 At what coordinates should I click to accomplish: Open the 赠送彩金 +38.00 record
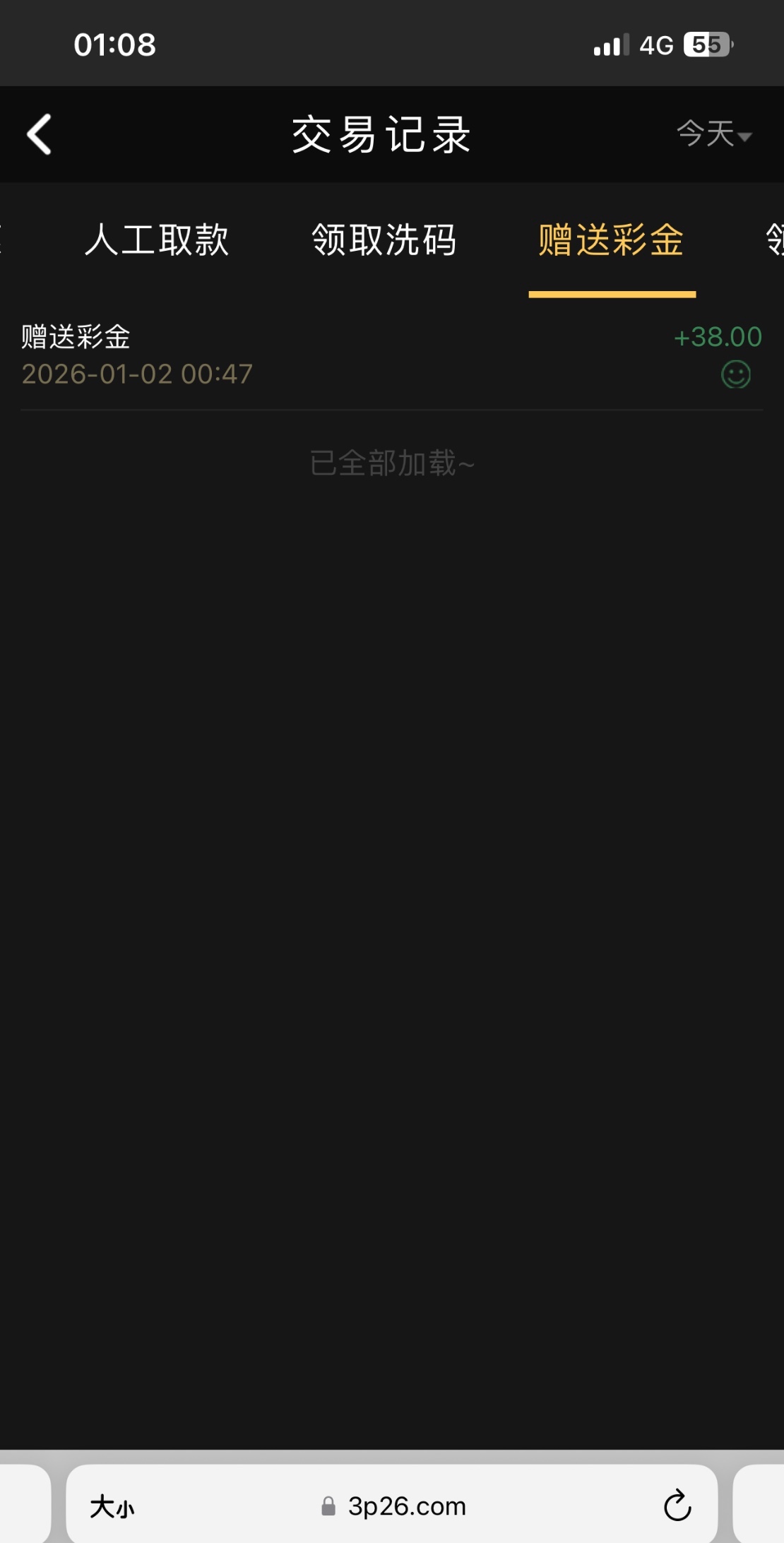pos(392,355)
